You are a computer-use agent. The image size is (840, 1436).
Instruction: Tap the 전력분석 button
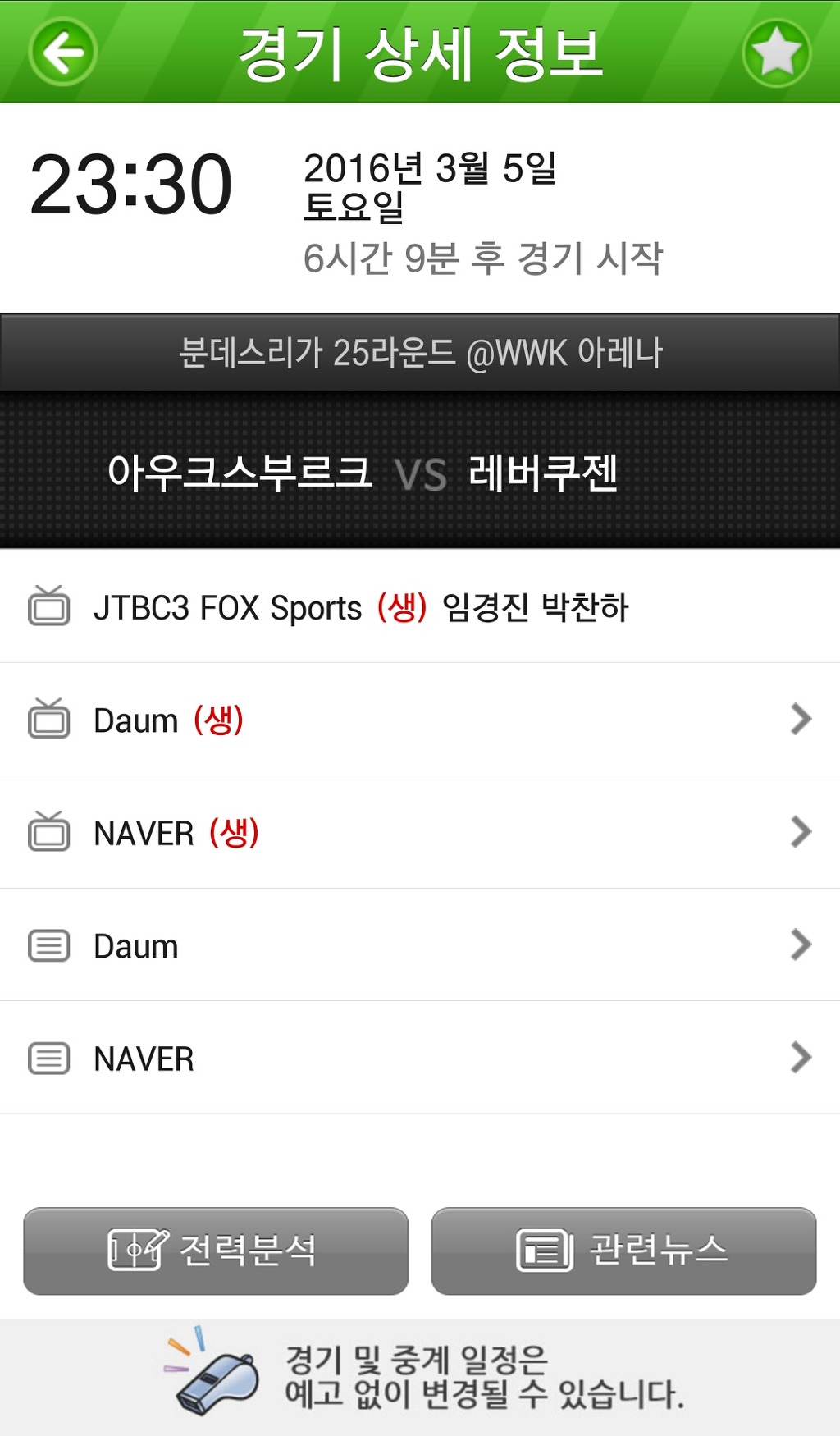tap(216, 1251)
